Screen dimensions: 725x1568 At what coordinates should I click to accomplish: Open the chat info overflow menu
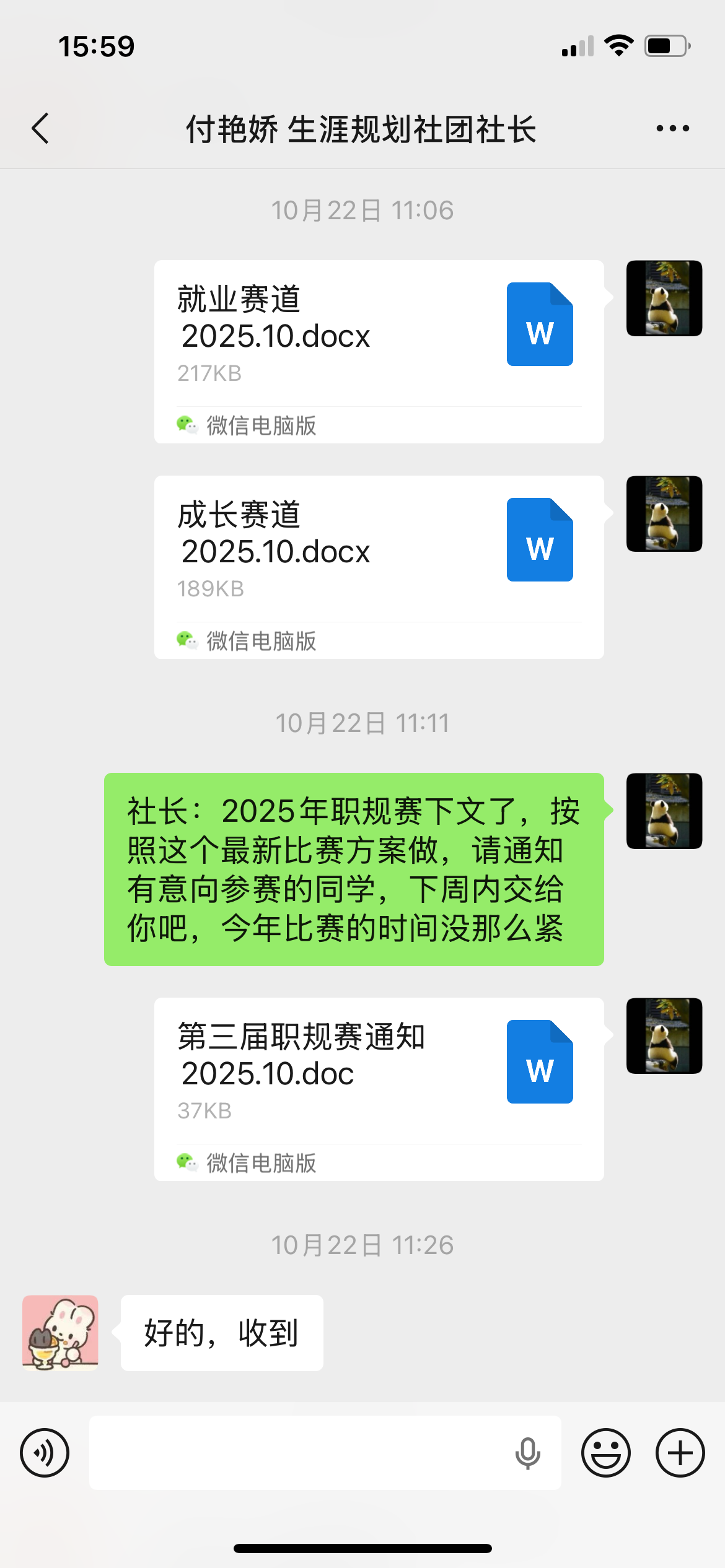pyautogui.click(x=672, y=129)
